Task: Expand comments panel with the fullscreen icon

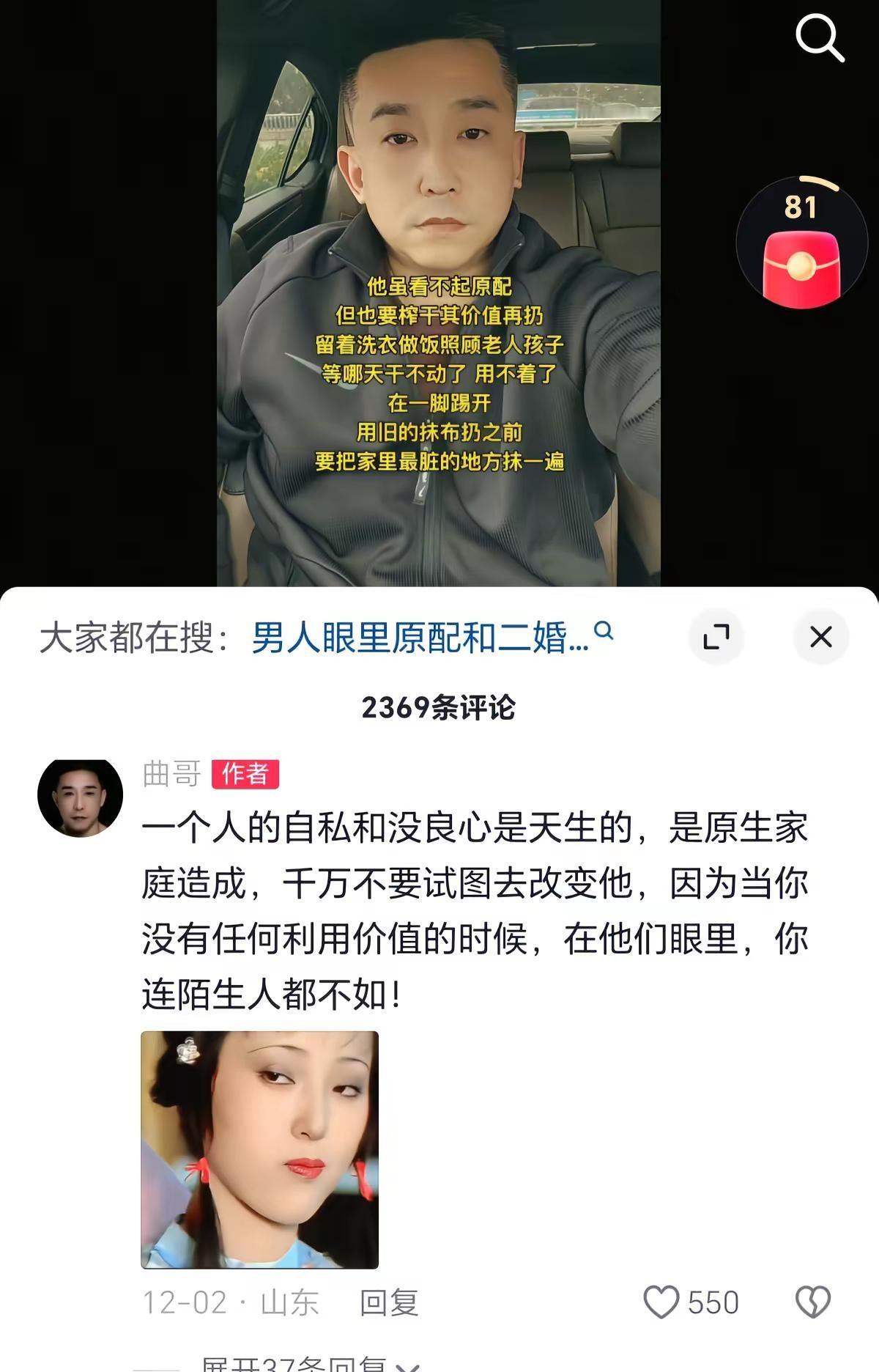Action: coord(716,637)
